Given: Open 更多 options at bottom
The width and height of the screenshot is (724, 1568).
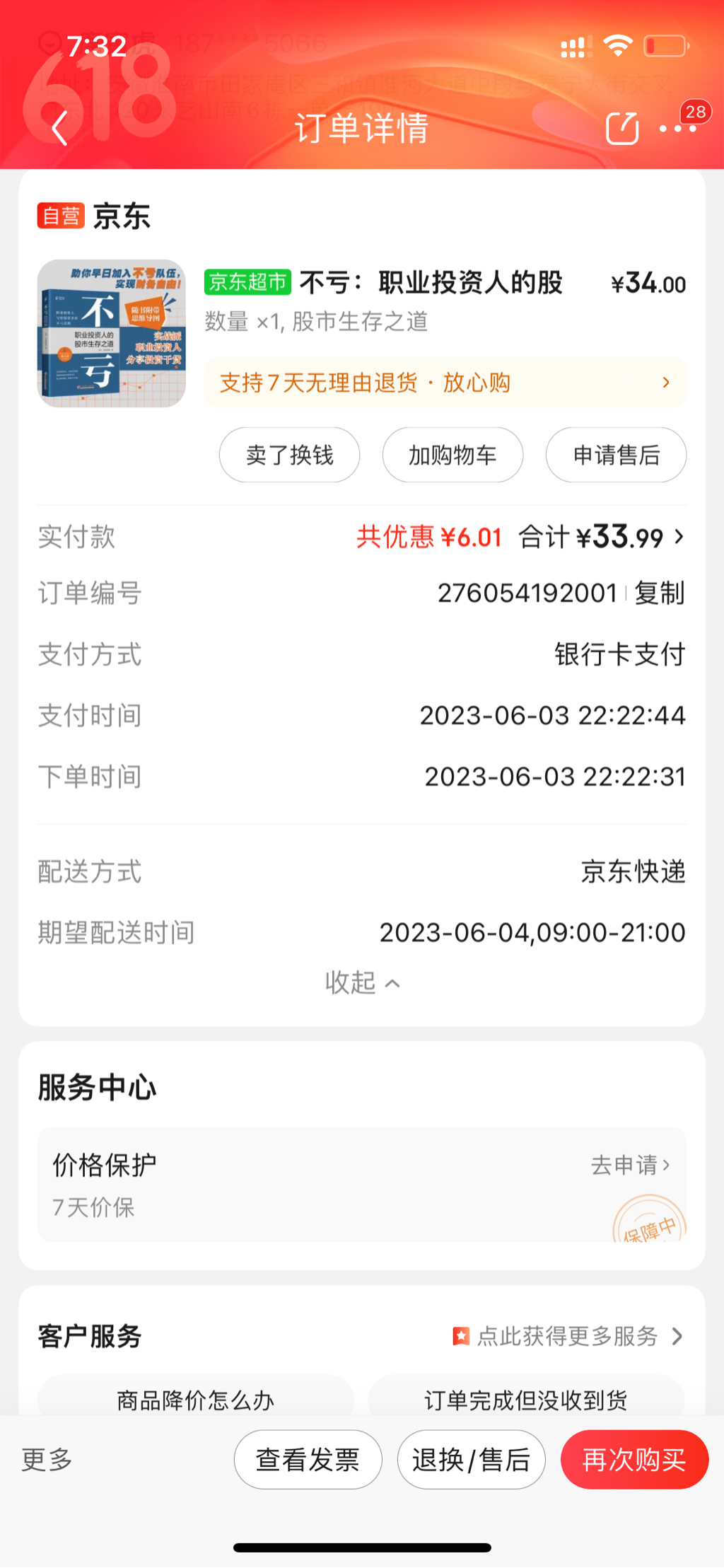Looking at the screenshot, I should point(47,1459).
